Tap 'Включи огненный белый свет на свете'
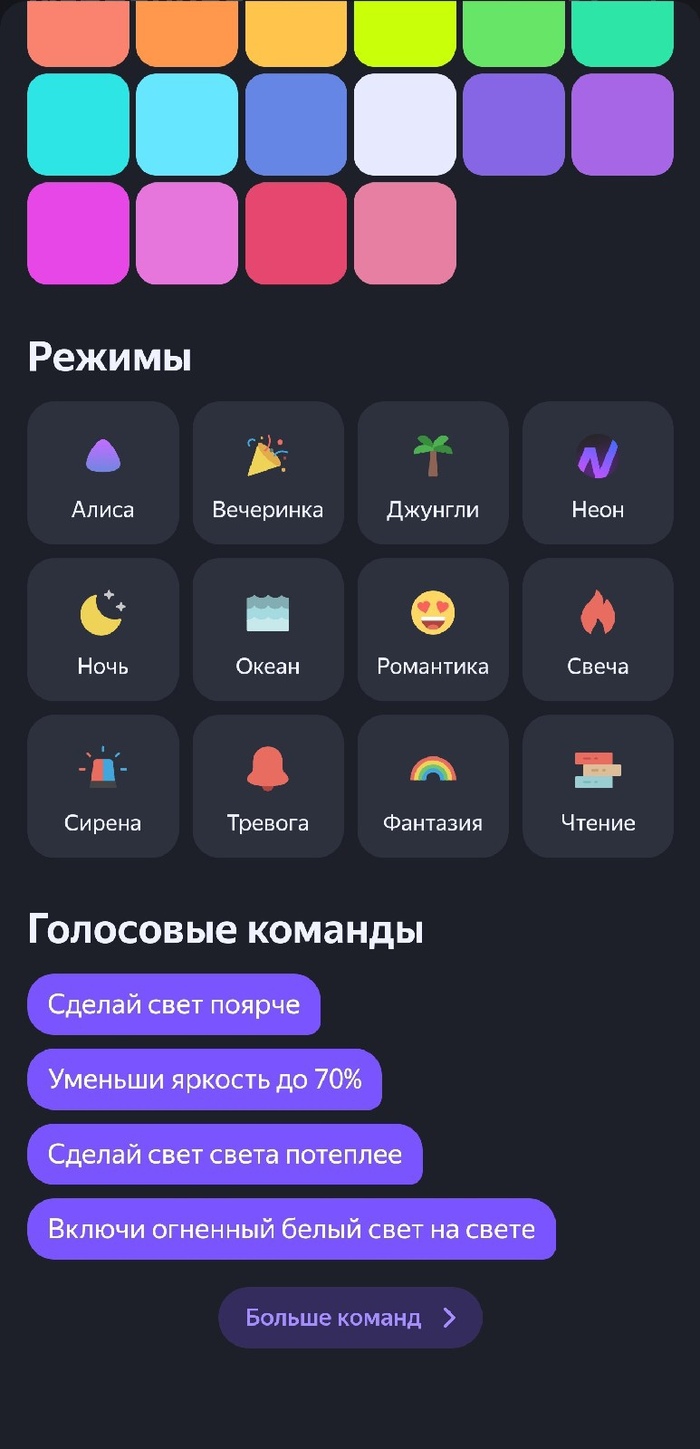 point(291,1229)
